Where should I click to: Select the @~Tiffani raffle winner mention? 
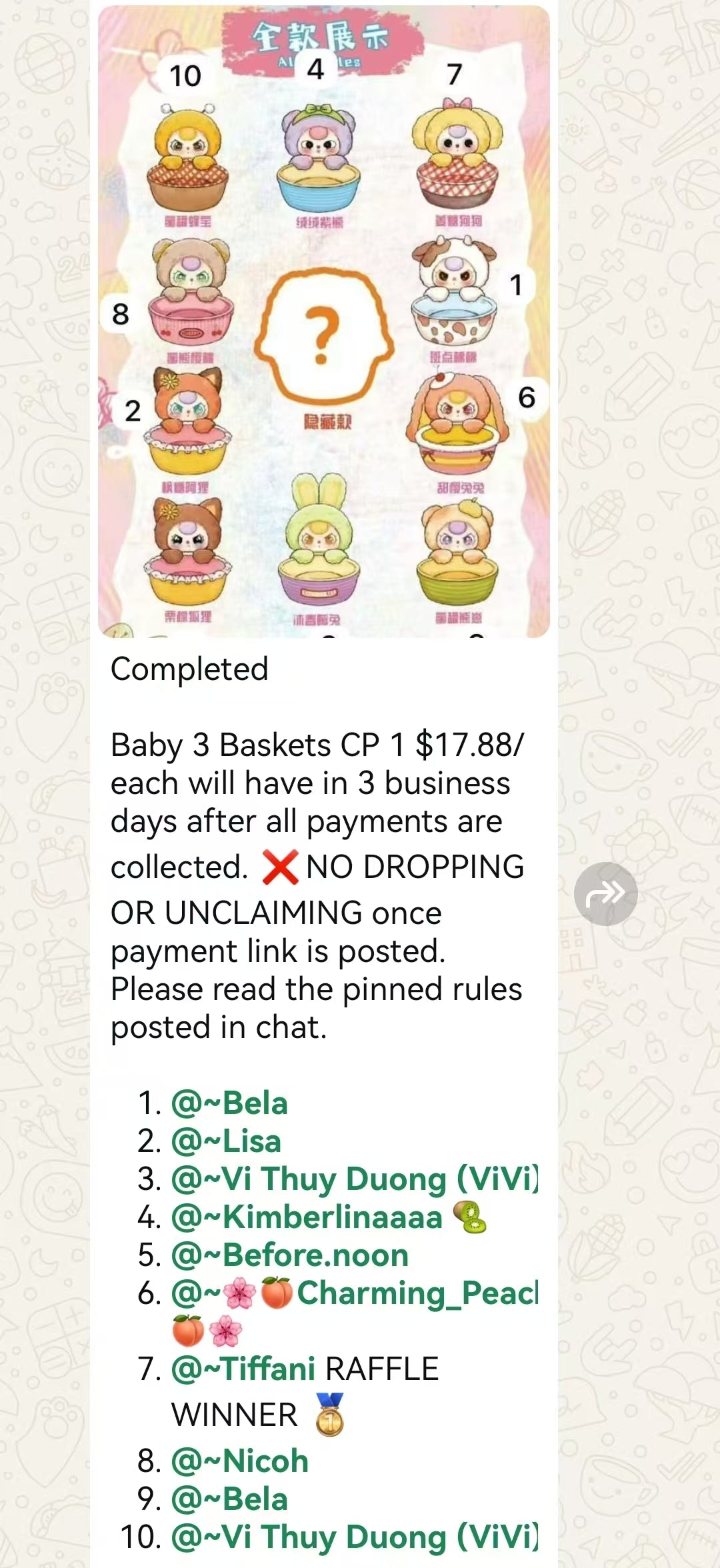click(243, 1369)
